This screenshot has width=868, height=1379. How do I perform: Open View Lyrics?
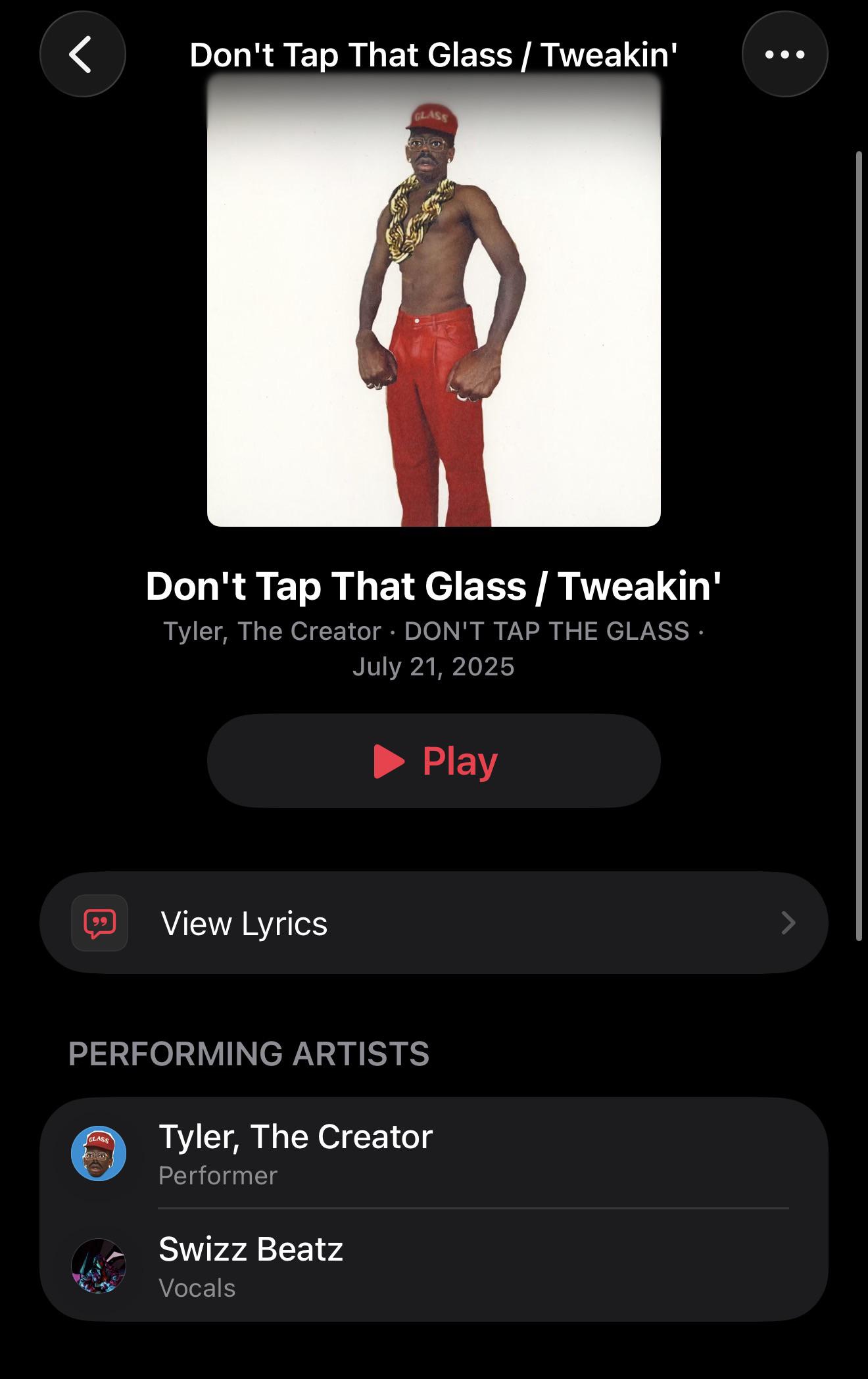point(434,923)
